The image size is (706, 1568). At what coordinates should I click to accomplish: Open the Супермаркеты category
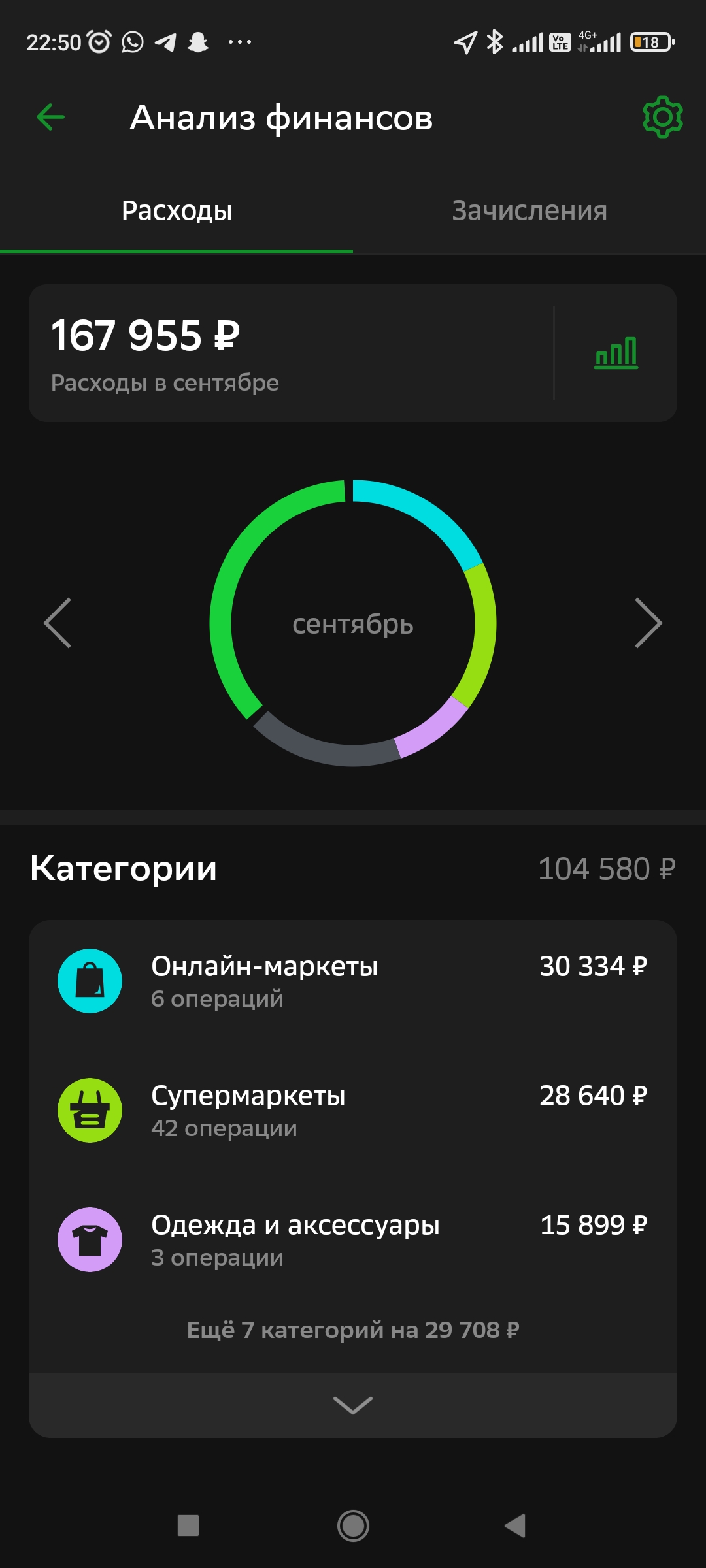pos(353,1111)
